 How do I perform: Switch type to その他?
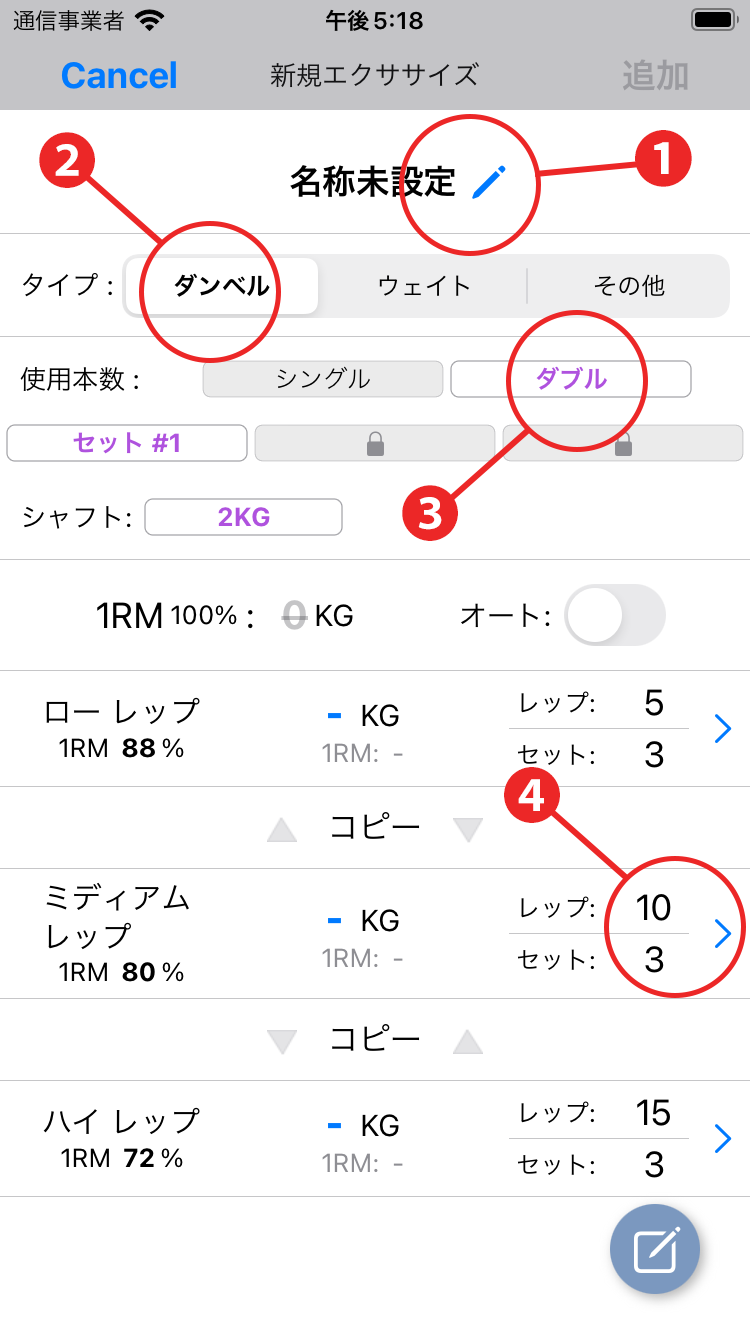(x=628, y=286)
